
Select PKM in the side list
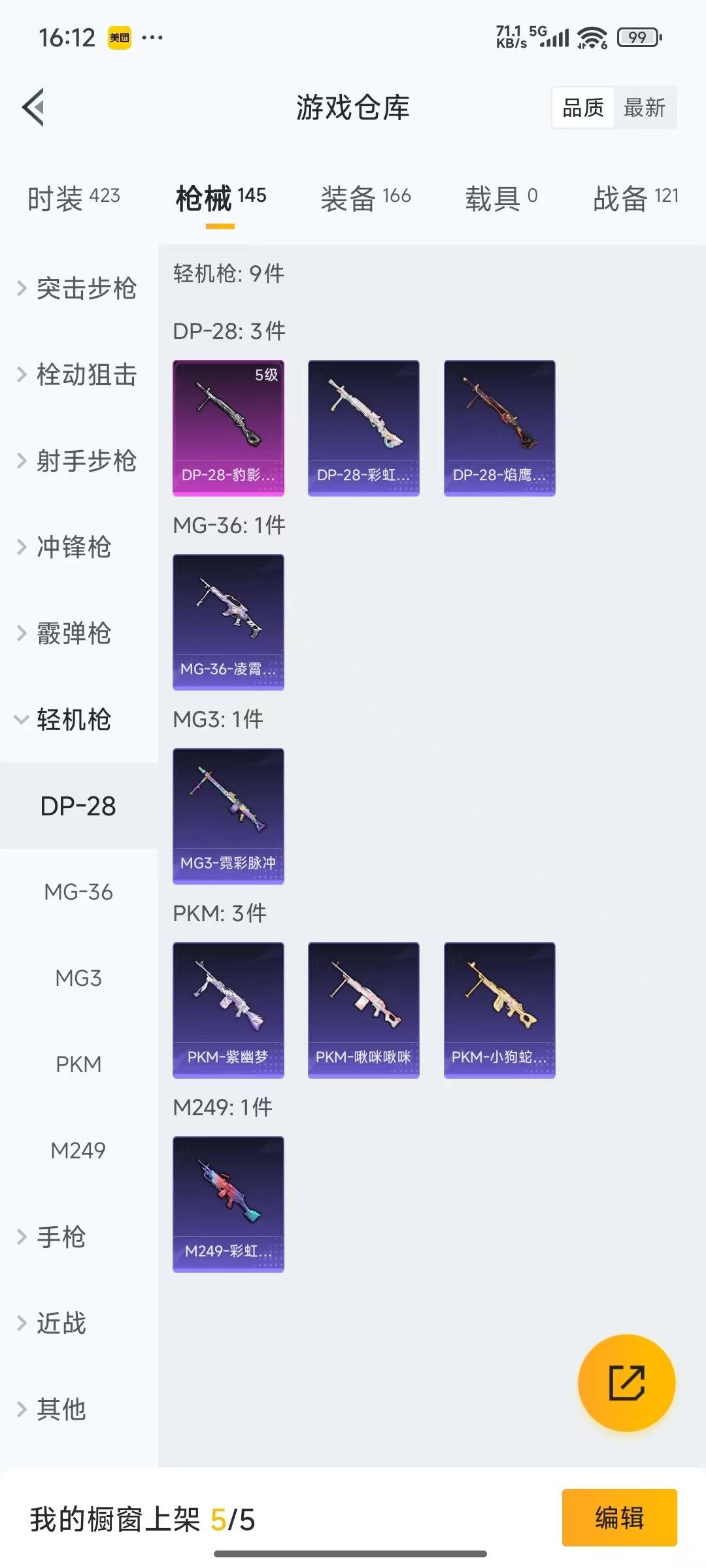point(78,1064)
